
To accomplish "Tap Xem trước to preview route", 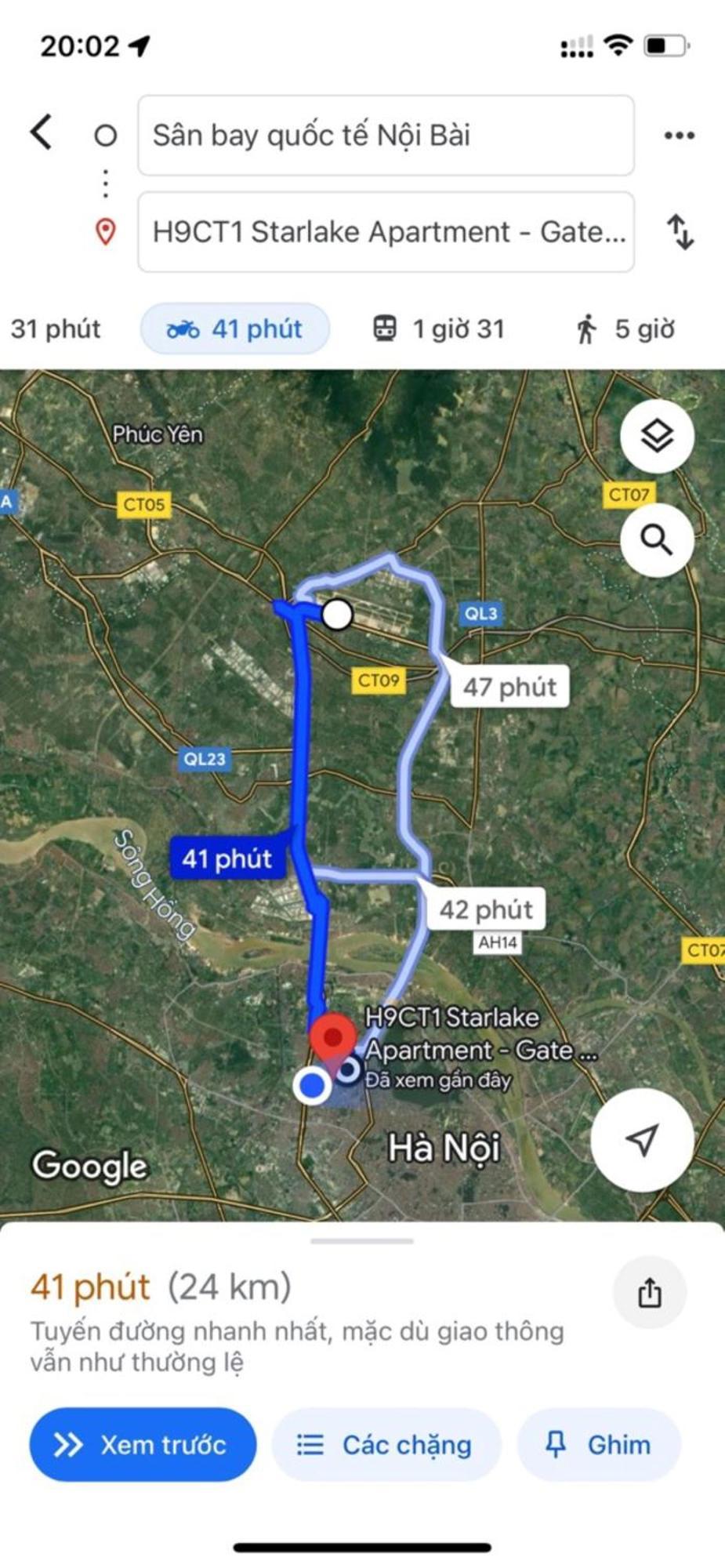I will pos(143,1444).
